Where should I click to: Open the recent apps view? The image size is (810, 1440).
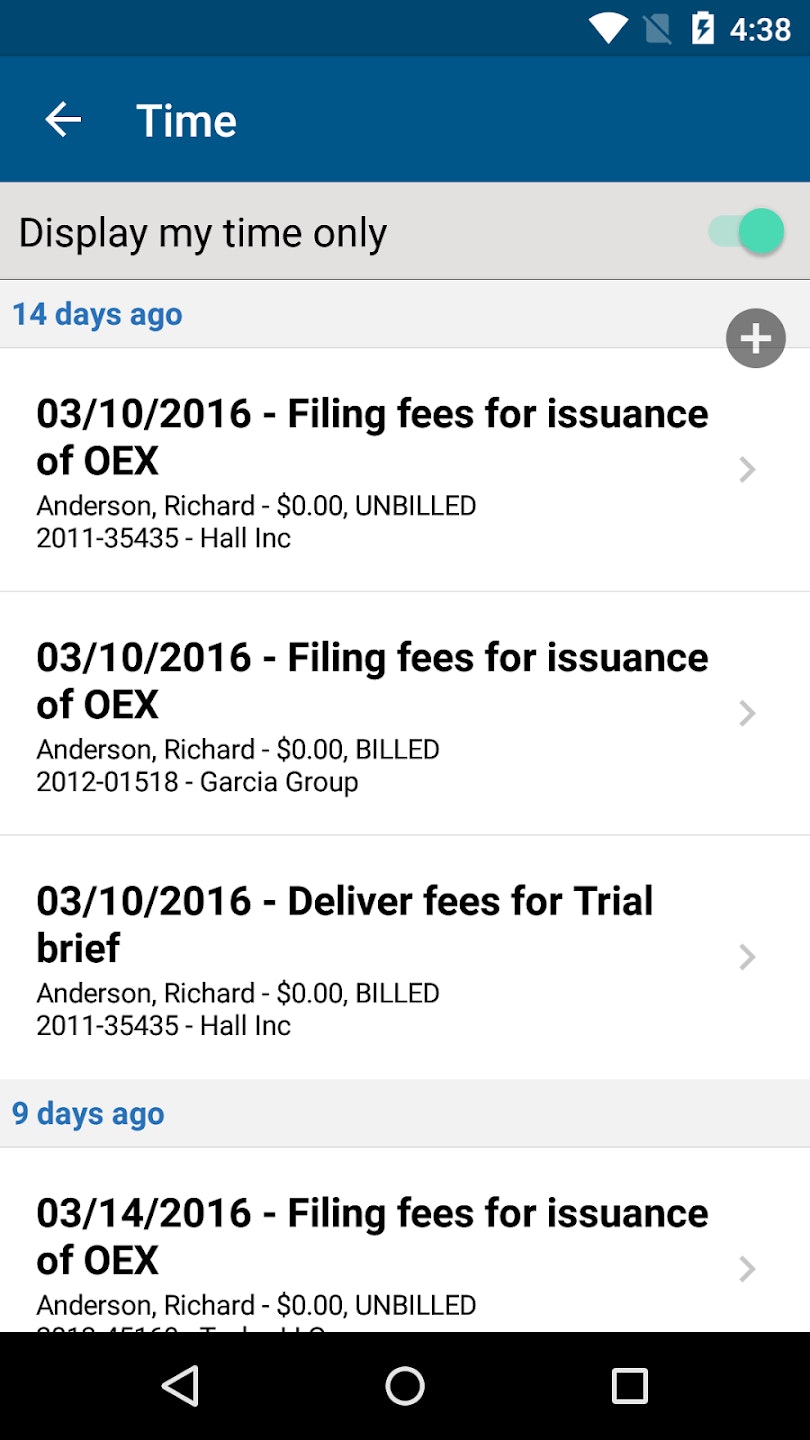[630, 1386]
